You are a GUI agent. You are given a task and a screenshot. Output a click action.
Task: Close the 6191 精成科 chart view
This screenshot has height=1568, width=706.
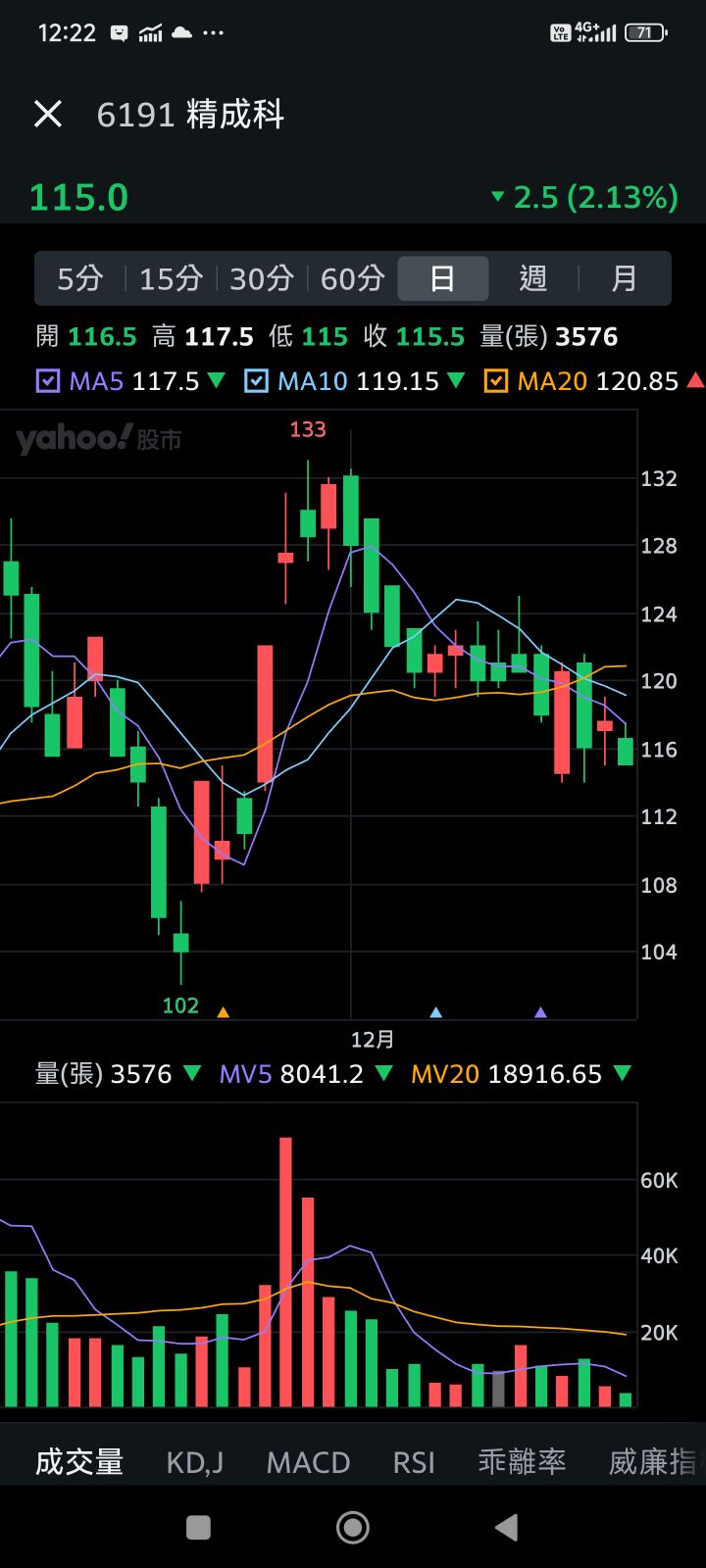(48, 115)
